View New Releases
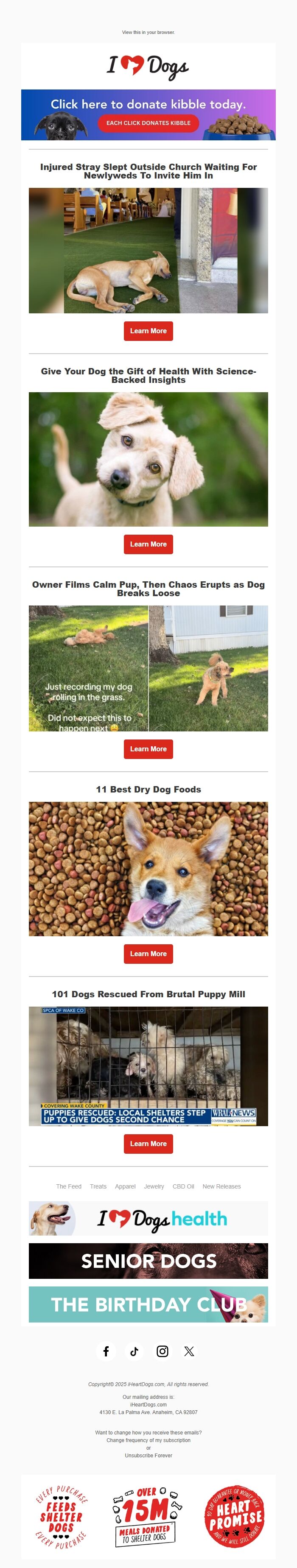This screenshot has width=297, height=1568. click(x=221, y=1186)
